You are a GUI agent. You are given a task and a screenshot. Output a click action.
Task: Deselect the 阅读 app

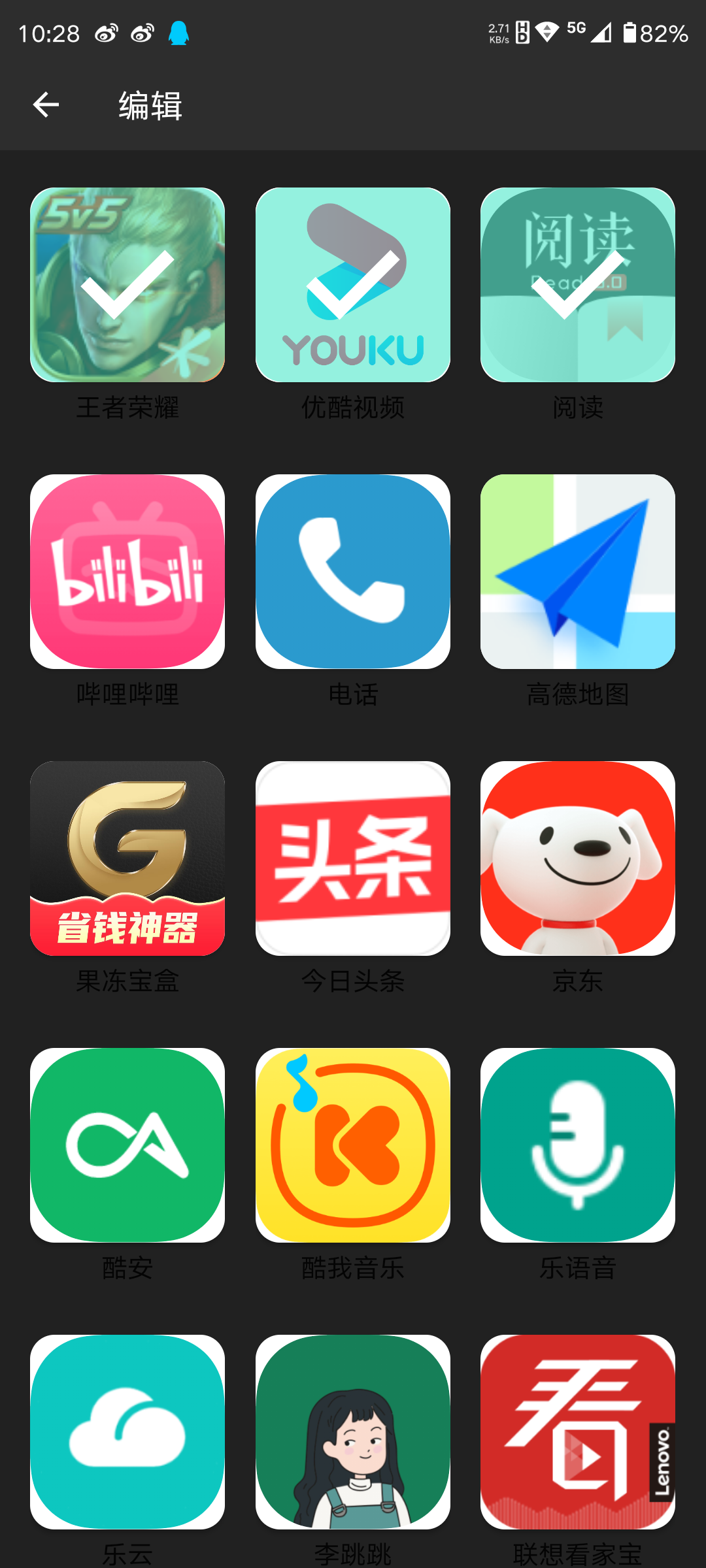577,285
